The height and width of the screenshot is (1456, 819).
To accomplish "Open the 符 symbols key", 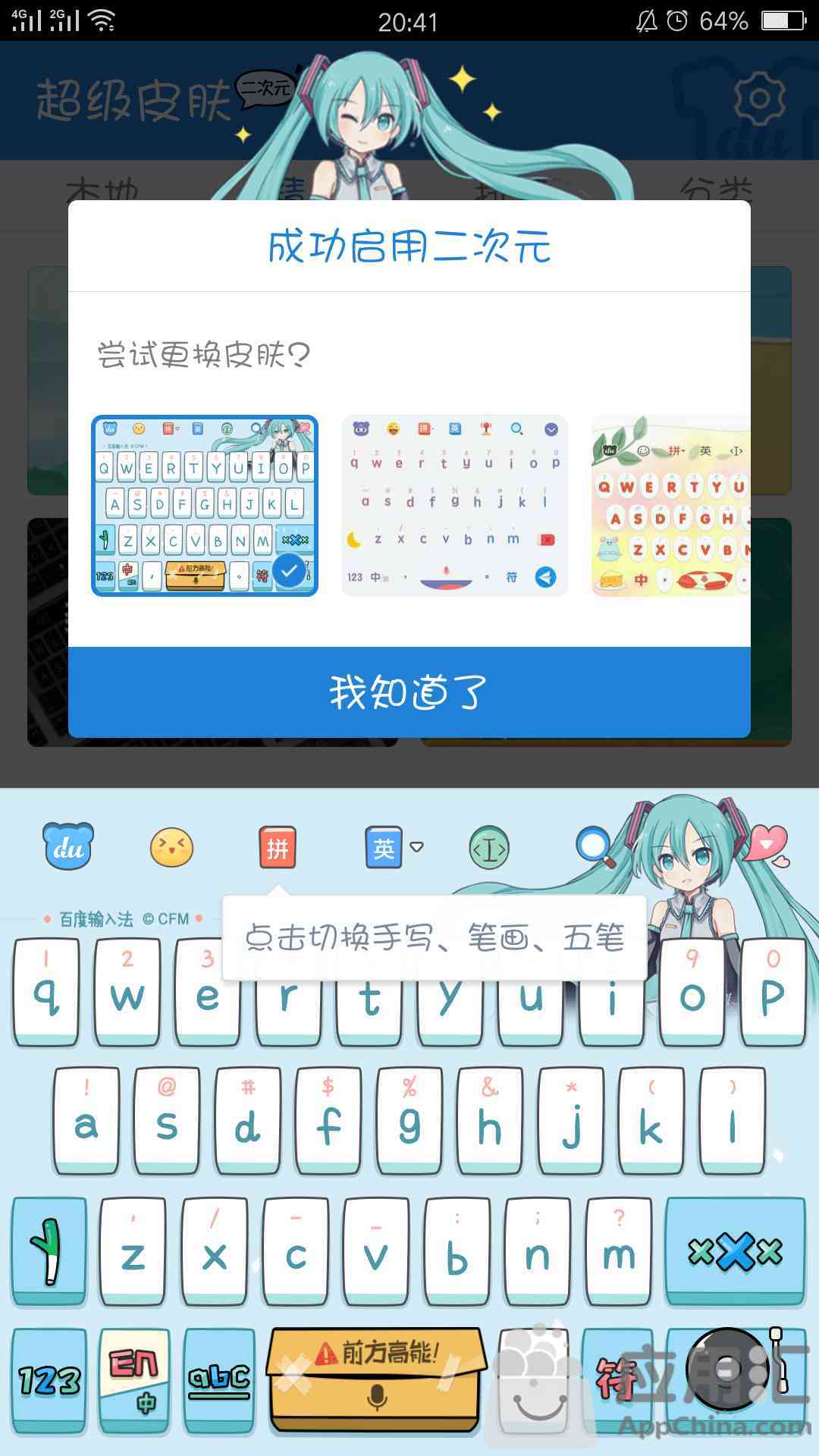I will pos(614,1380).
